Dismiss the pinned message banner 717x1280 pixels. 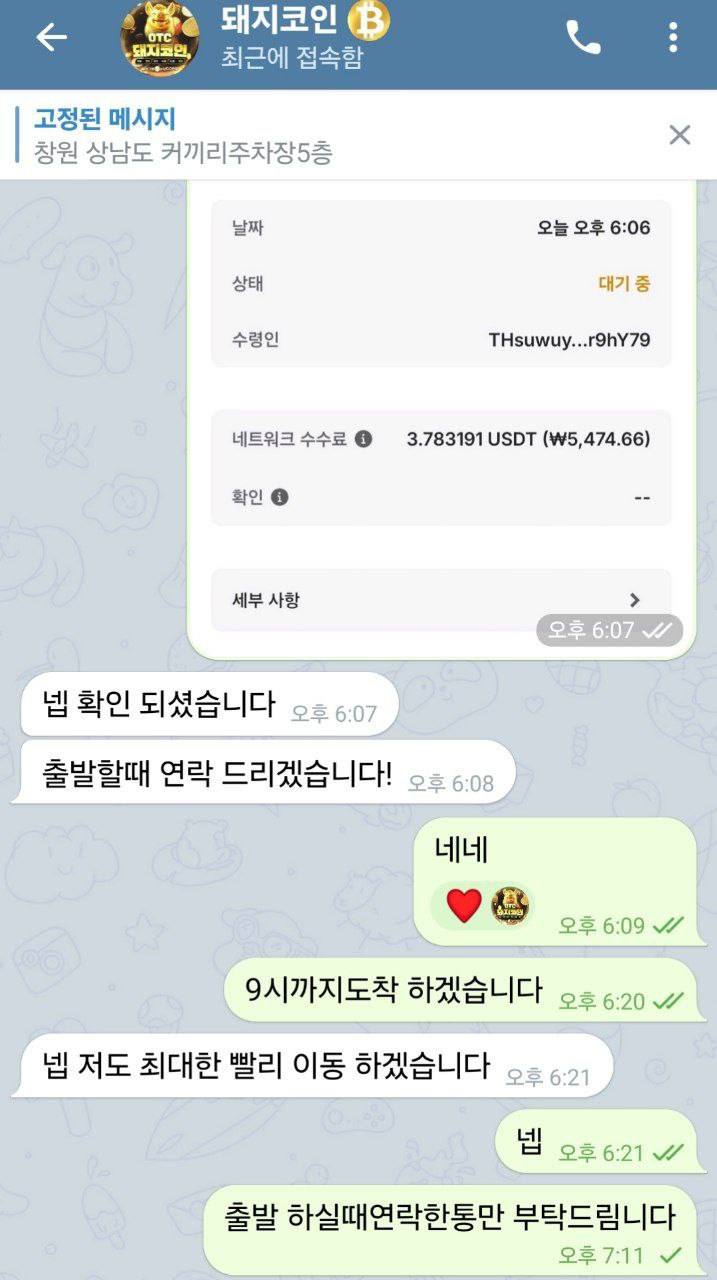pyautogui.click(x=680, y=135)
